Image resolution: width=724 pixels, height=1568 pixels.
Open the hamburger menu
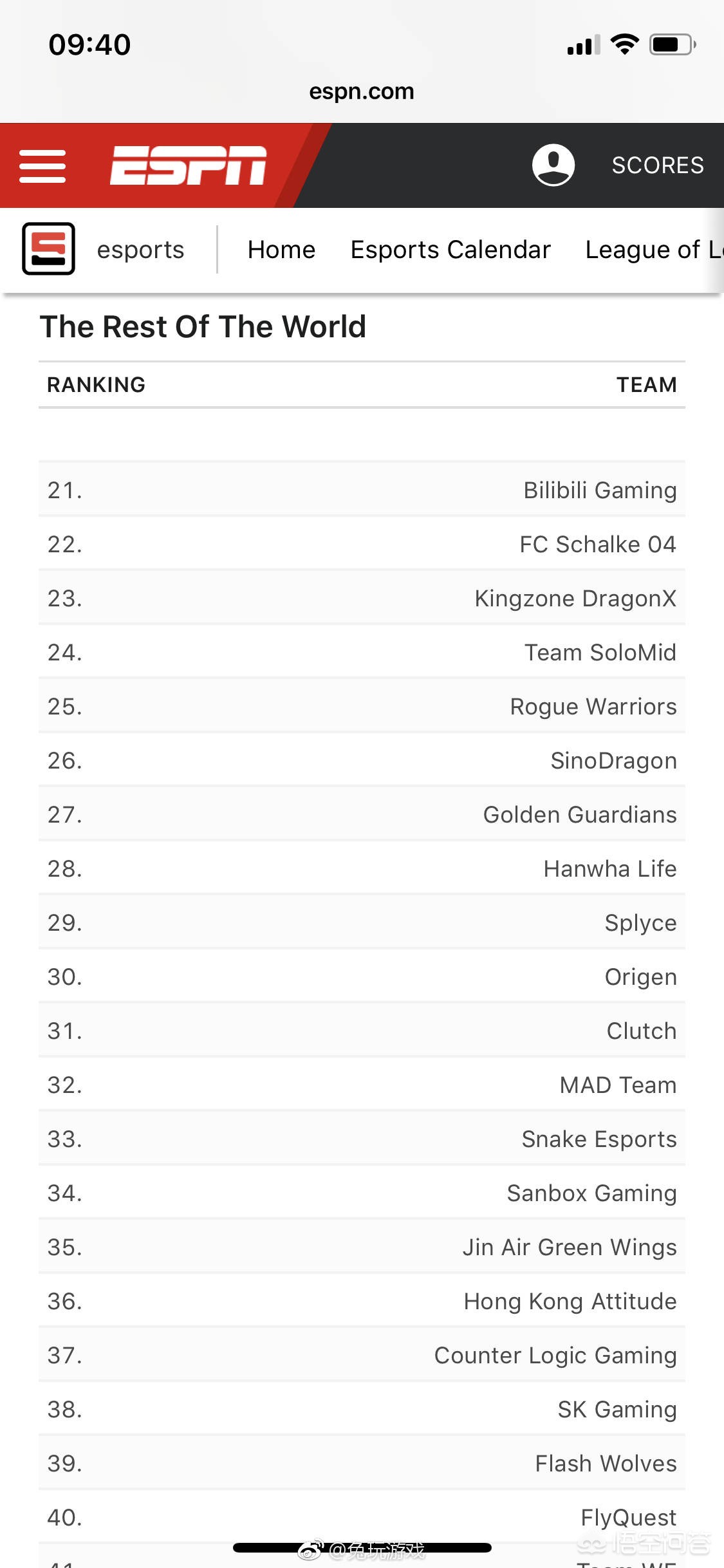(x=42, y=166)
